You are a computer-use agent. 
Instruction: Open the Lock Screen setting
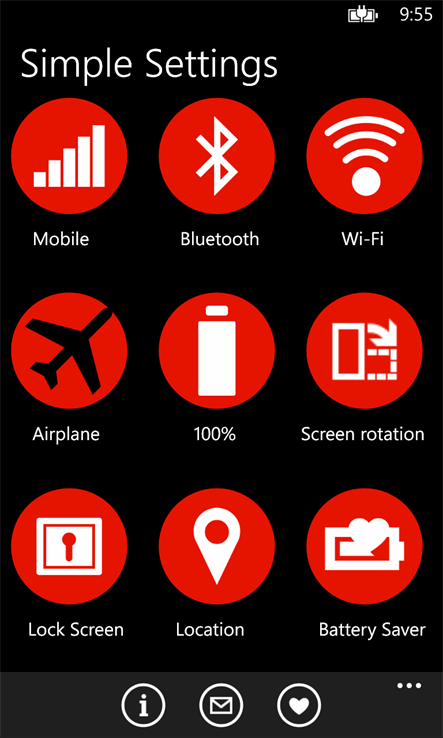[x=69, y=546]
